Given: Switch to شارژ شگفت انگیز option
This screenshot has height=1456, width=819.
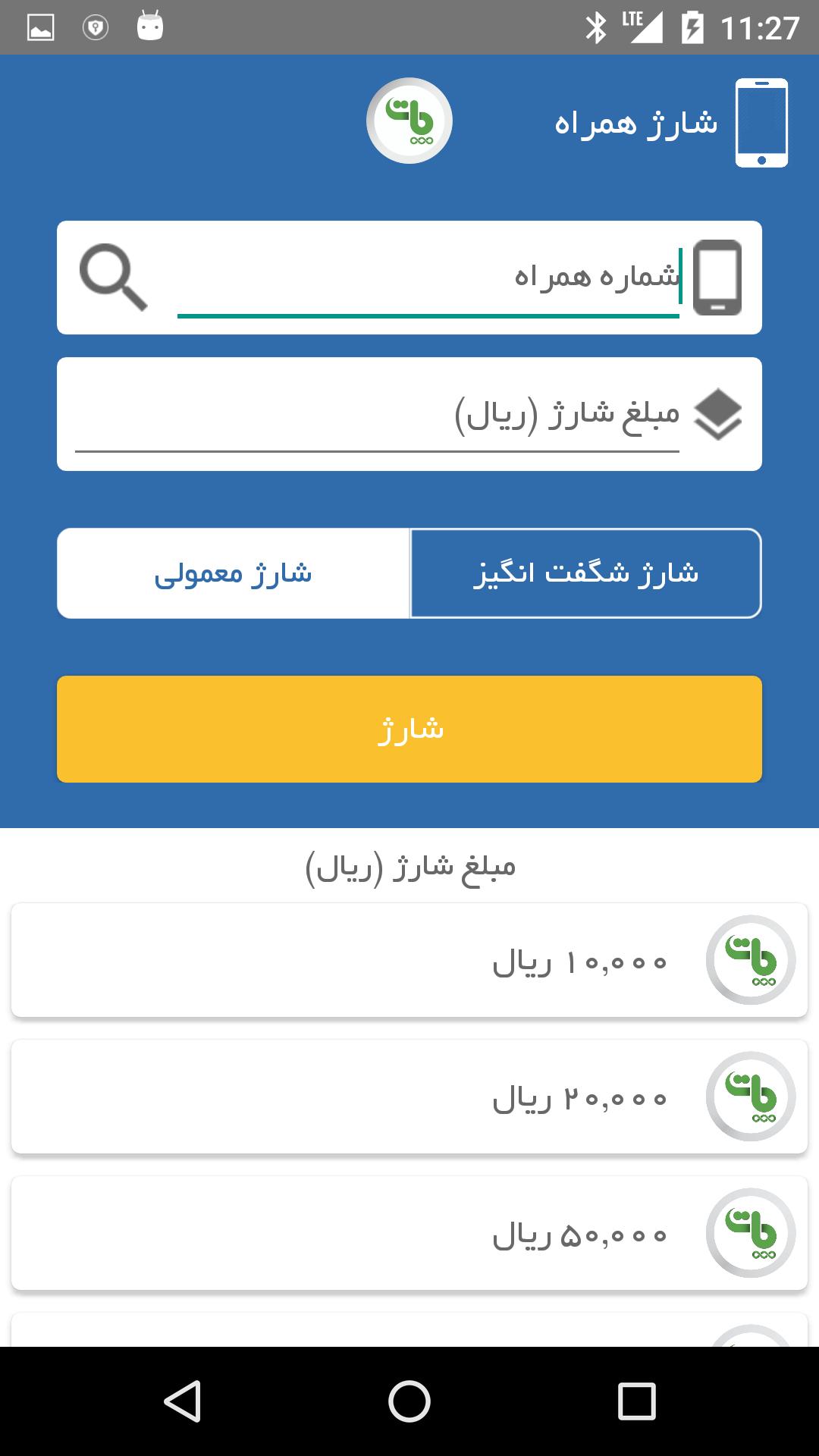Looking at the screenshot, I should point(585,573).
